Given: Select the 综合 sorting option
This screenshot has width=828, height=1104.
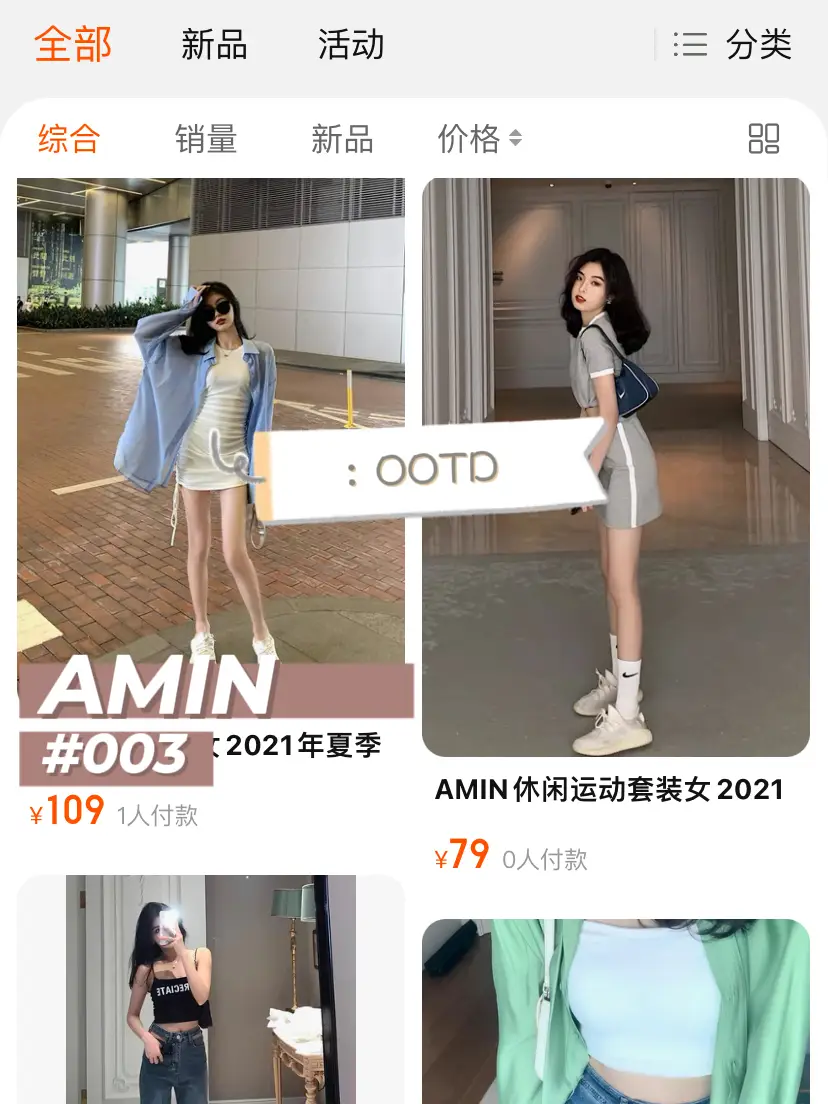Looking at the screenshot, I should (x=69, y=140).
